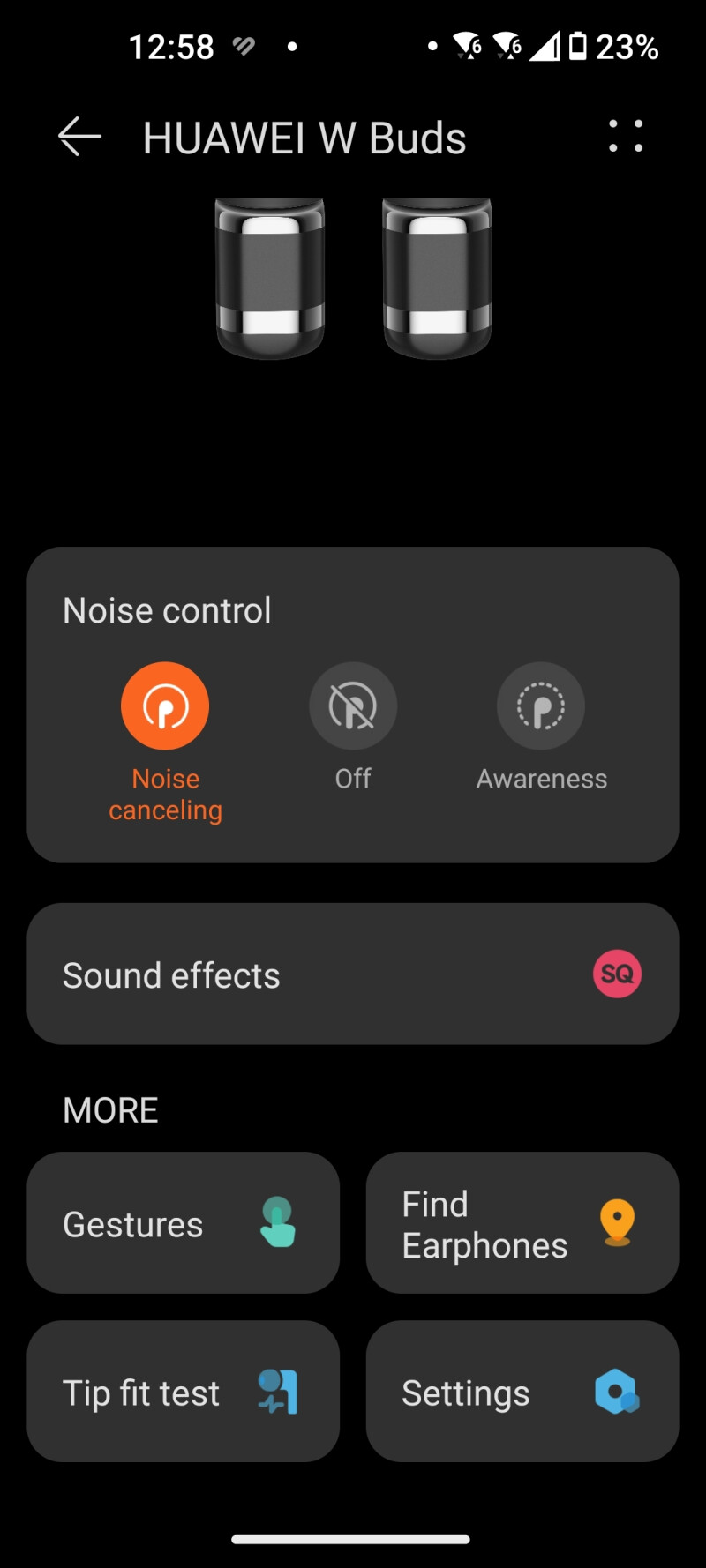Screen dimensions: 706x1568
Task: Switch to Awareness mode
Action: (540, 707)
